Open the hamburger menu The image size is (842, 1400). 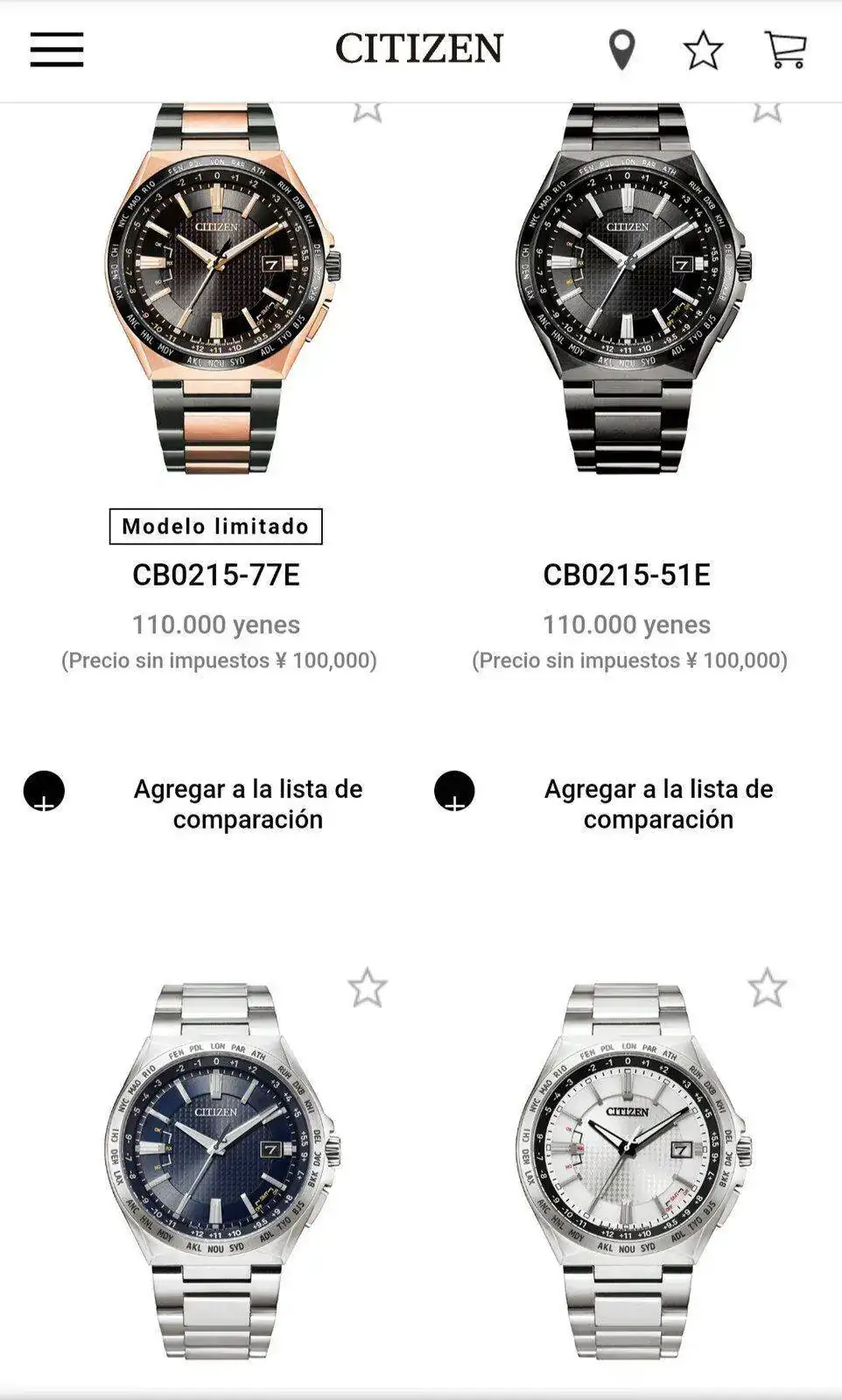57,49
